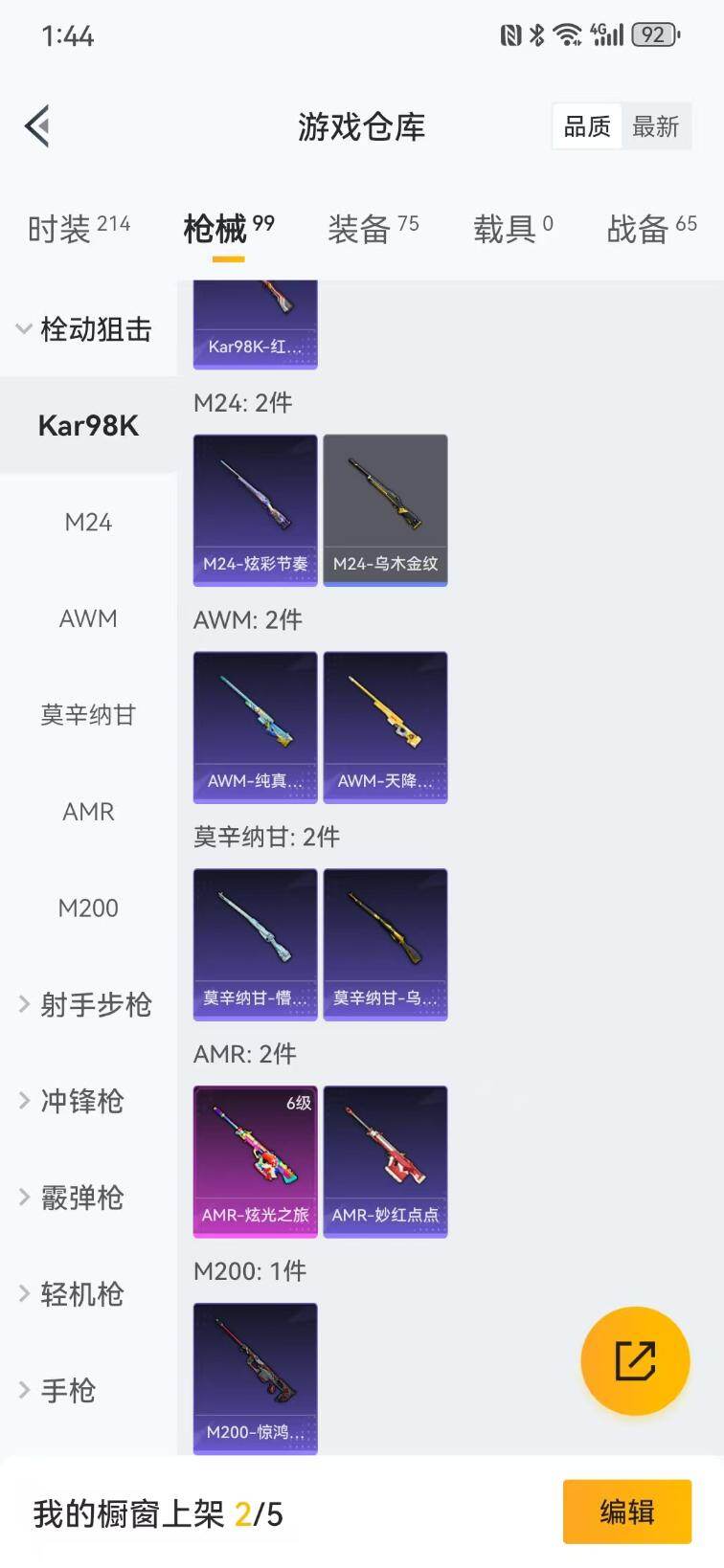Select the M24 category in sidebar
The height and width of the screenshot is (1568, 724).
(87, 522)
